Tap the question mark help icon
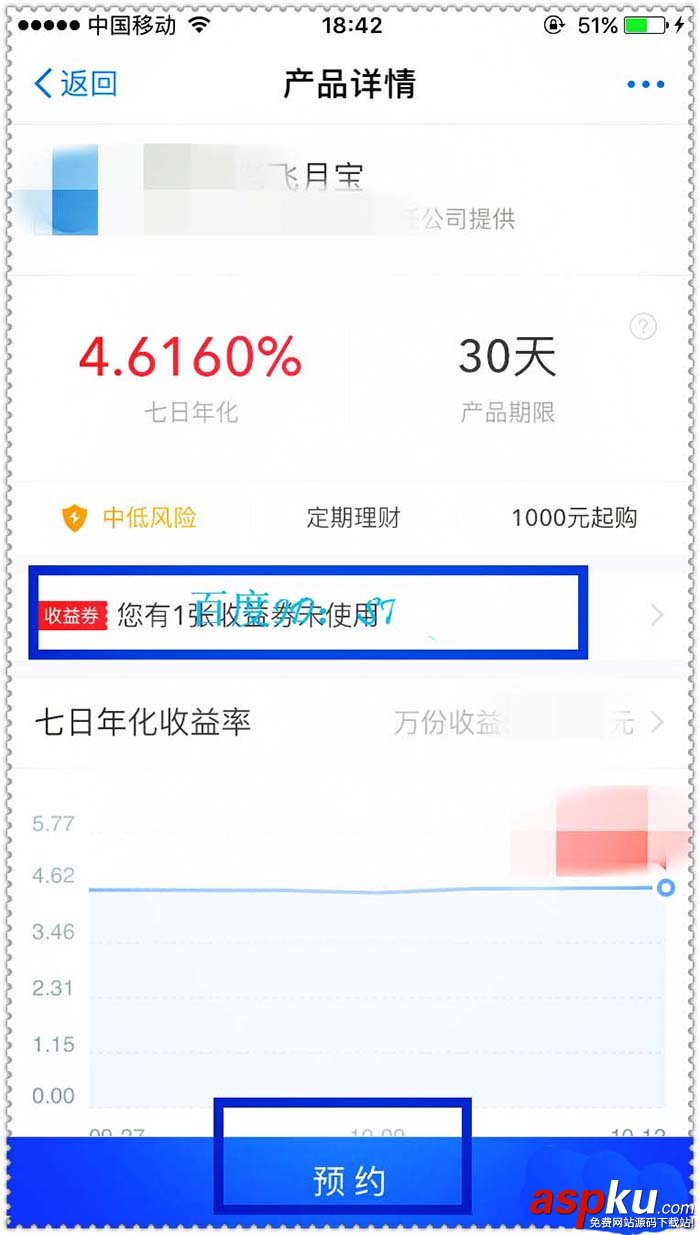 pyautogui.click(x=643, y=326)
